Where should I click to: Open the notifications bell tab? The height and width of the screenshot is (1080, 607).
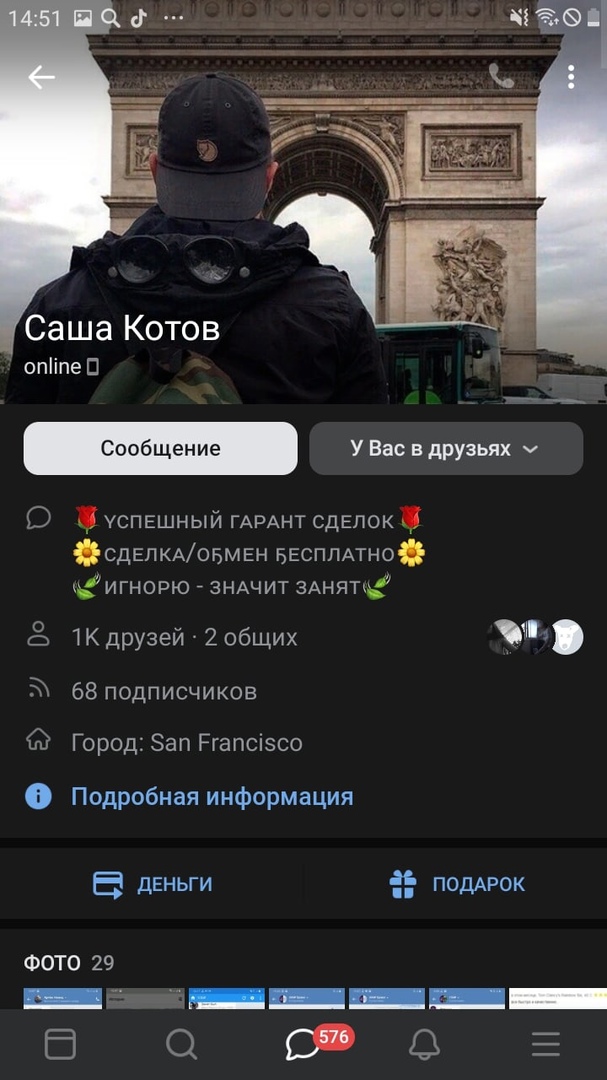coord(424,1044)
